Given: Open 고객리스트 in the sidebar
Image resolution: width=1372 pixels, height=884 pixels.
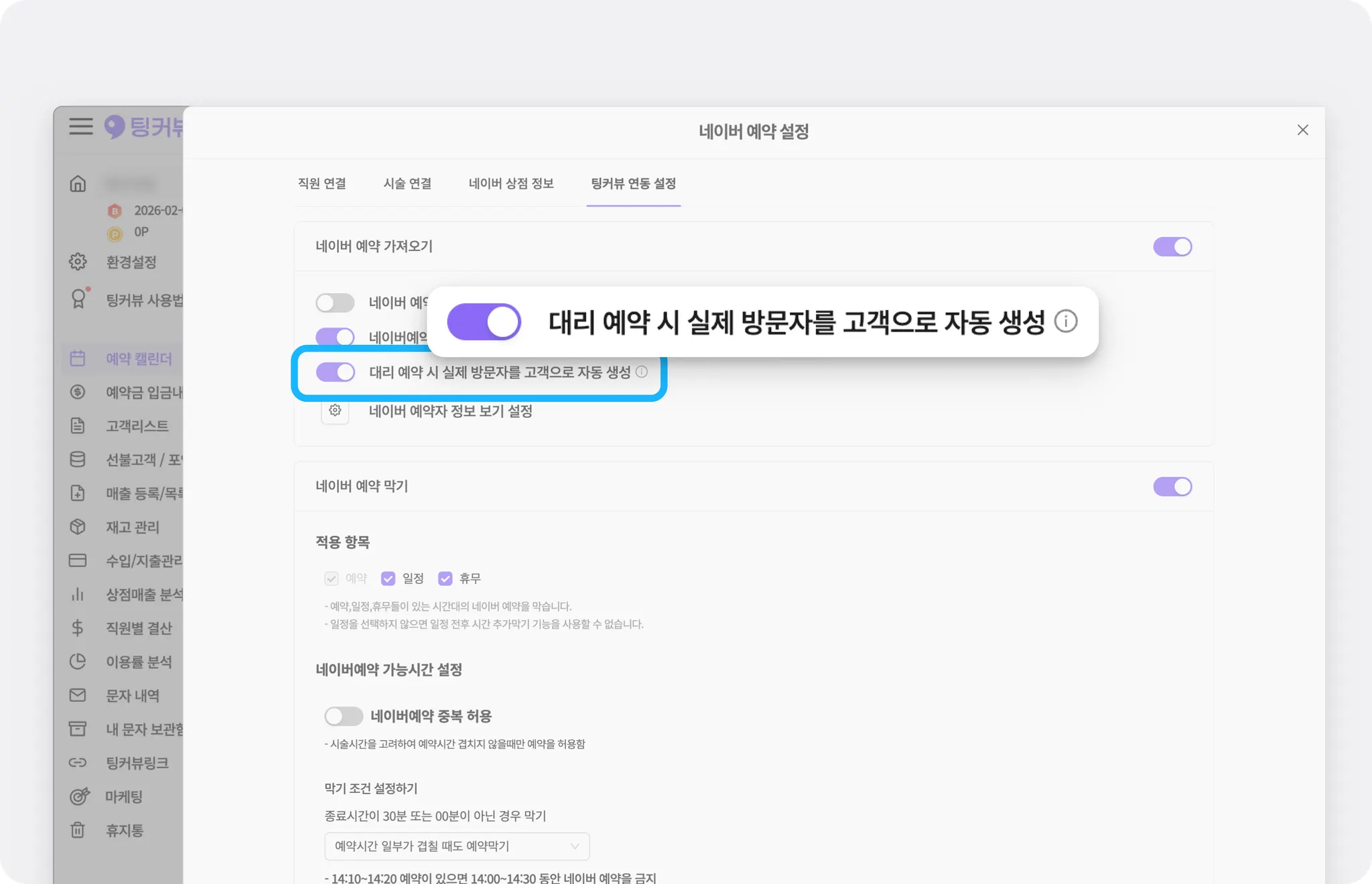Looking at the screenshot, I should (137, 426).
